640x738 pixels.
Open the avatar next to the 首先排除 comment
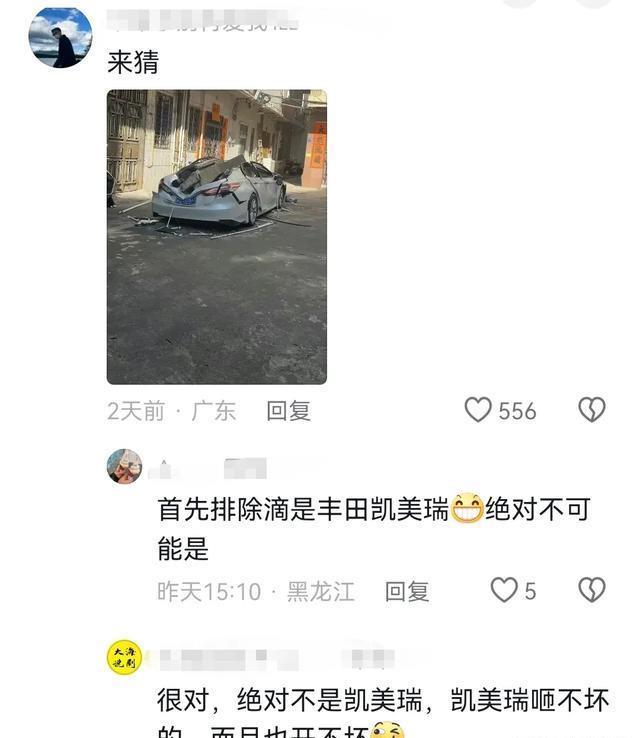pos(125,467)
